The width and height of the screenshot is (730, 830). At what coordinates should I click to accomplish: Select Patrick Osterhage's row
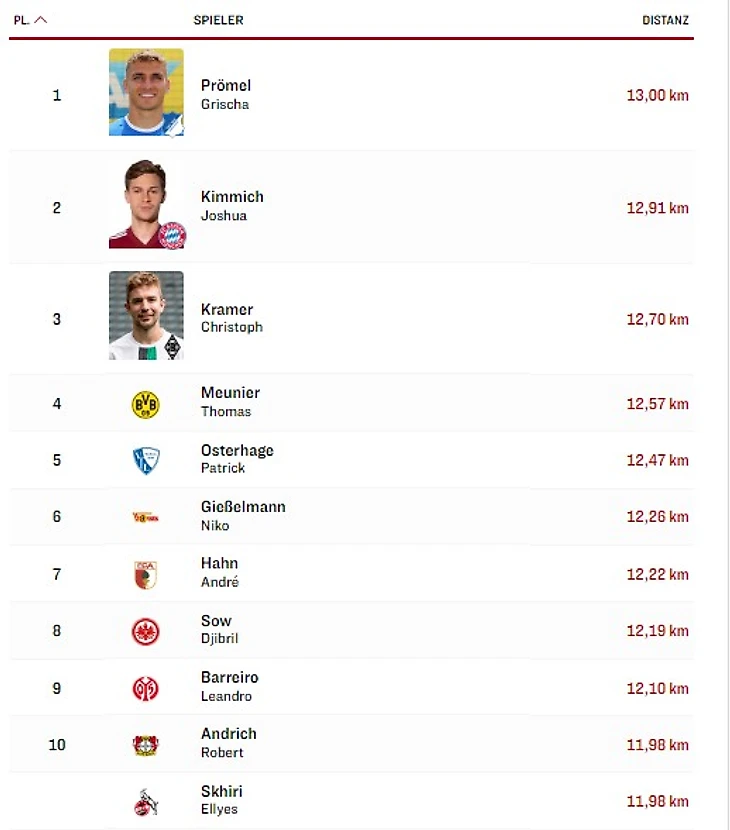[x=237, y=459]
